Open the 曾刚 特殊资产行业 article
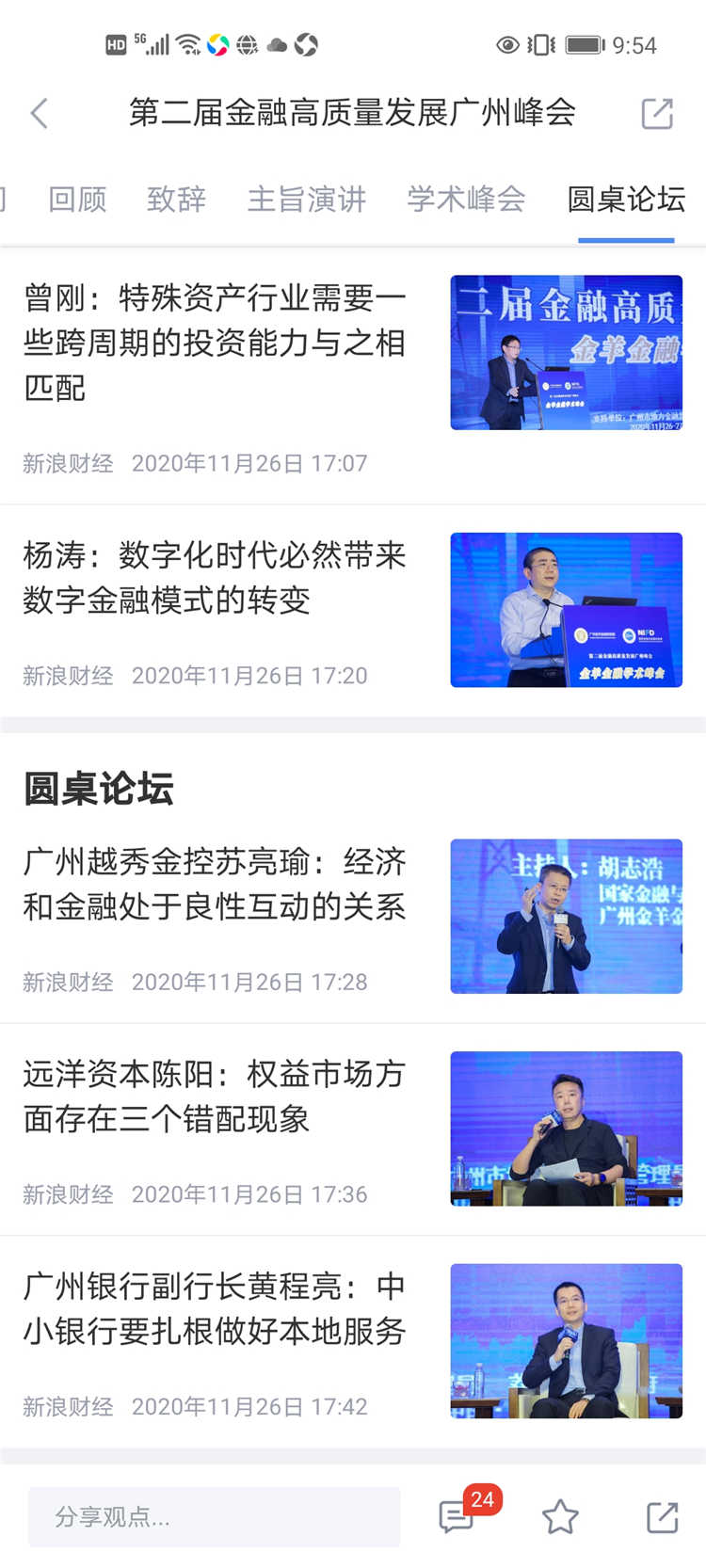Screen dimensions: 706x1568 (215, 343)
